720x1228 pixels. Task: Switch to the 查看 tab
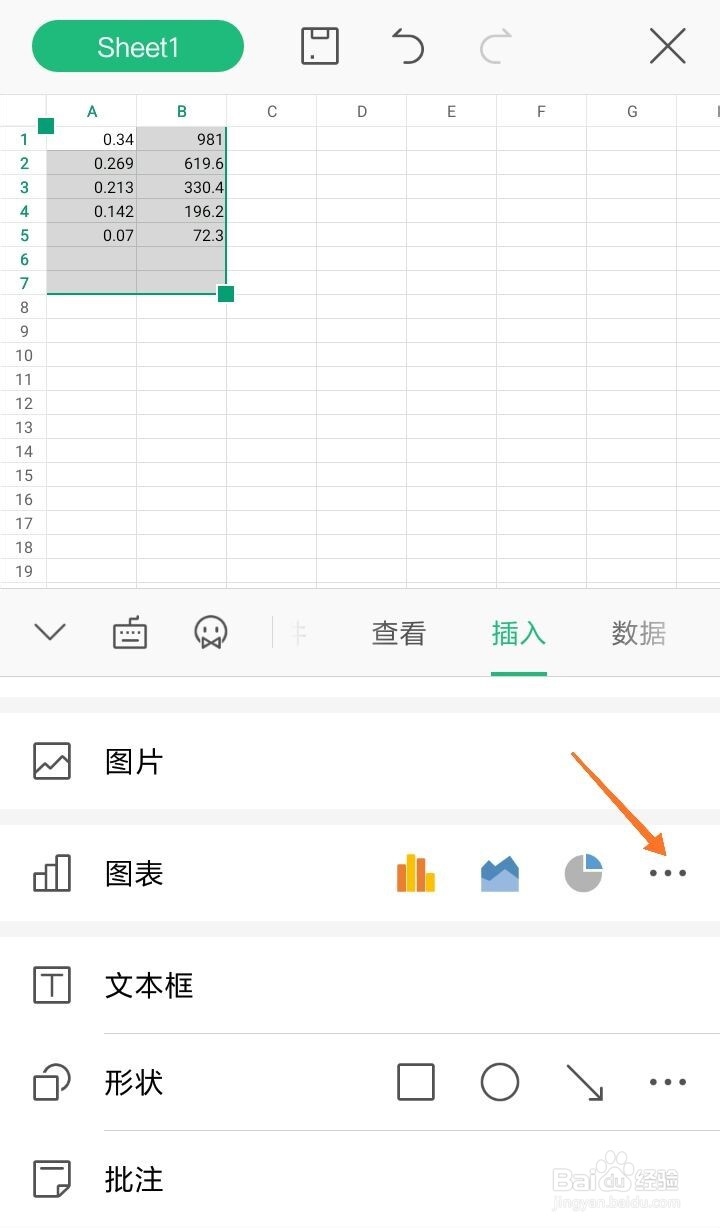[398, 632]
